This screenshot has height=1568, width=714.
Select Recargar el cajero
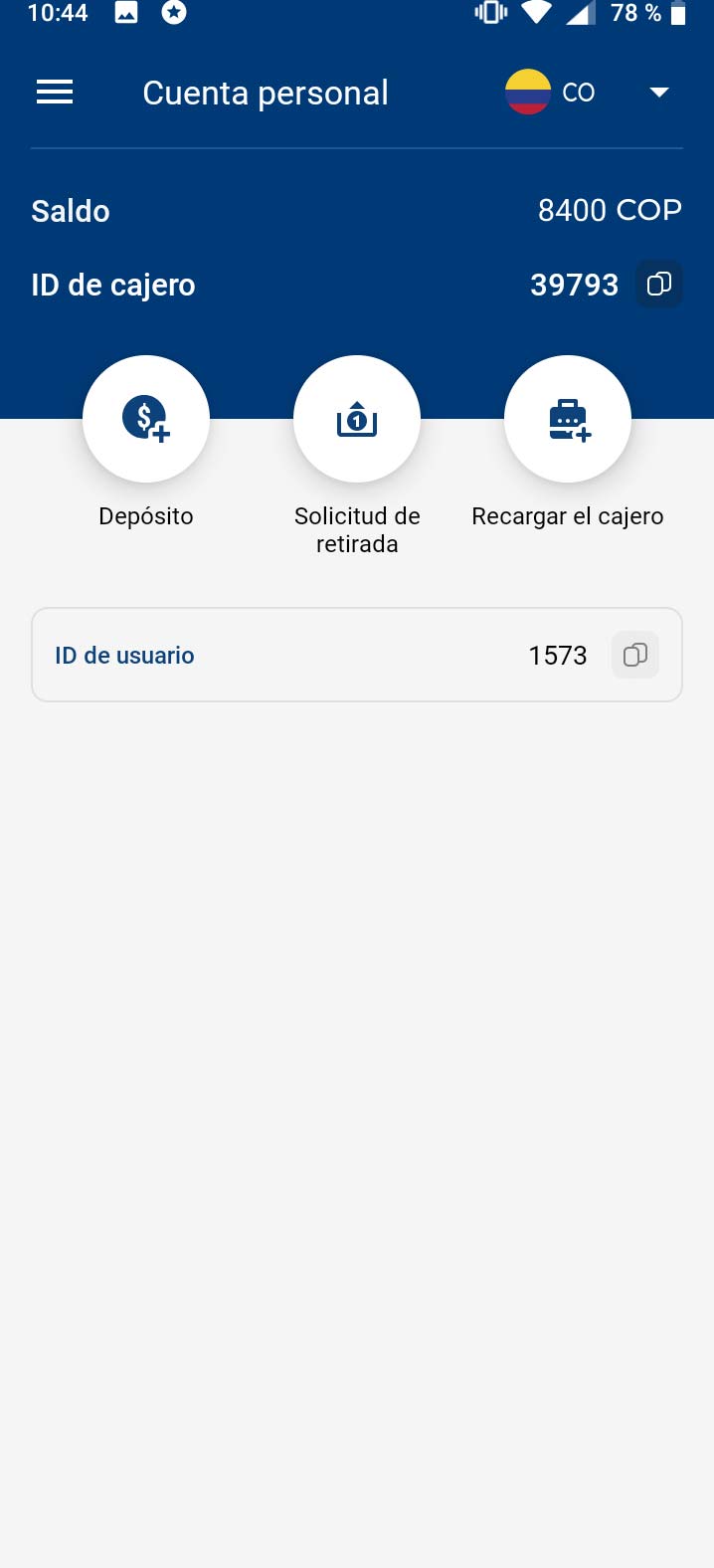(x=568, y=419)
